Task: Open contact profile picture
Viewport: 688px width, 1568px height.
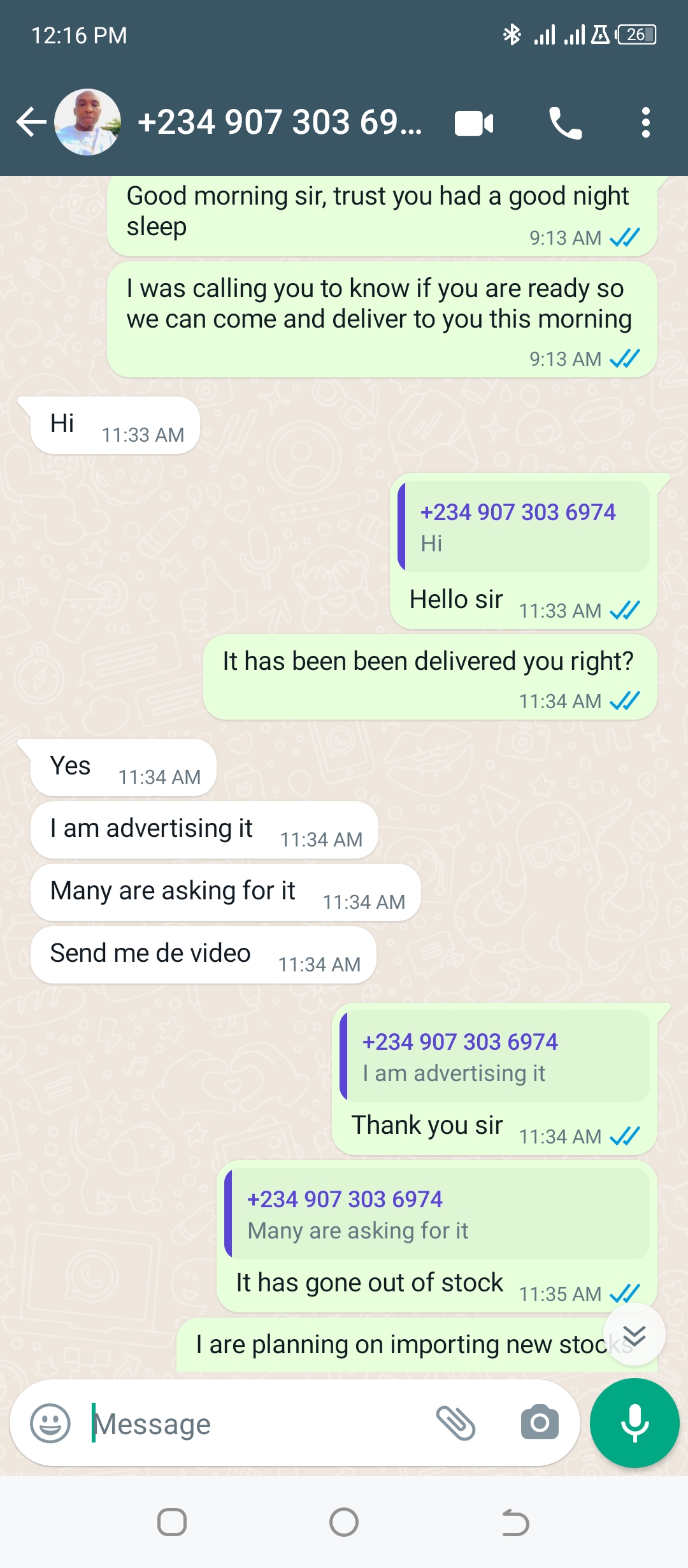Action: point(88,122)
